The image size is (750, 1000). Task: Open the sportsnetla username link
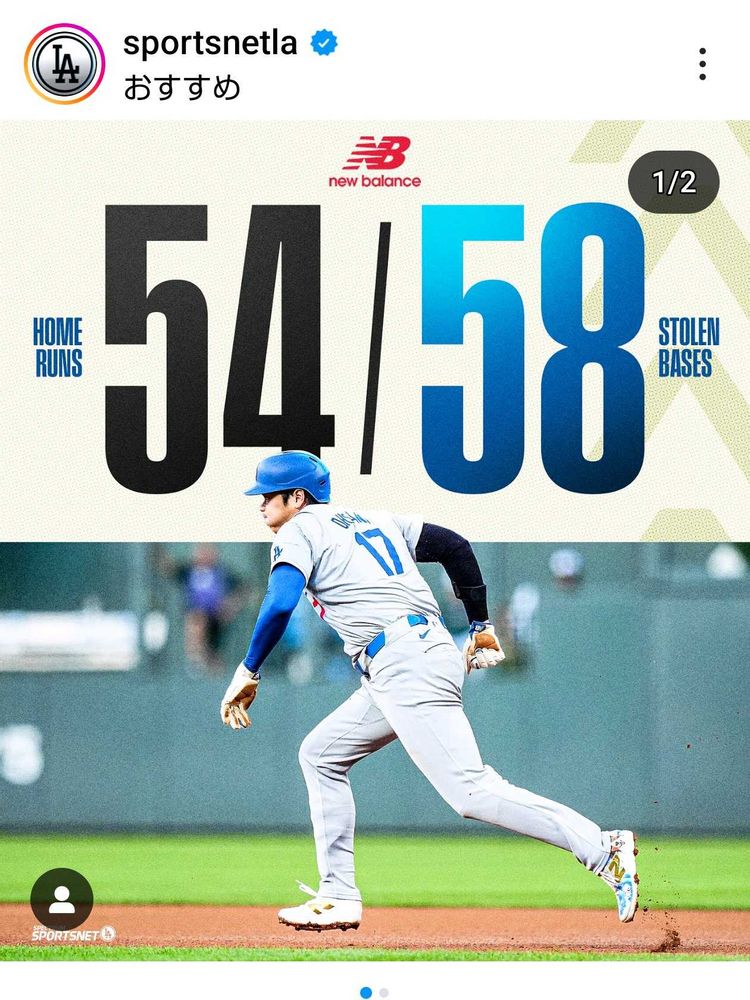[x=210, y=43]
